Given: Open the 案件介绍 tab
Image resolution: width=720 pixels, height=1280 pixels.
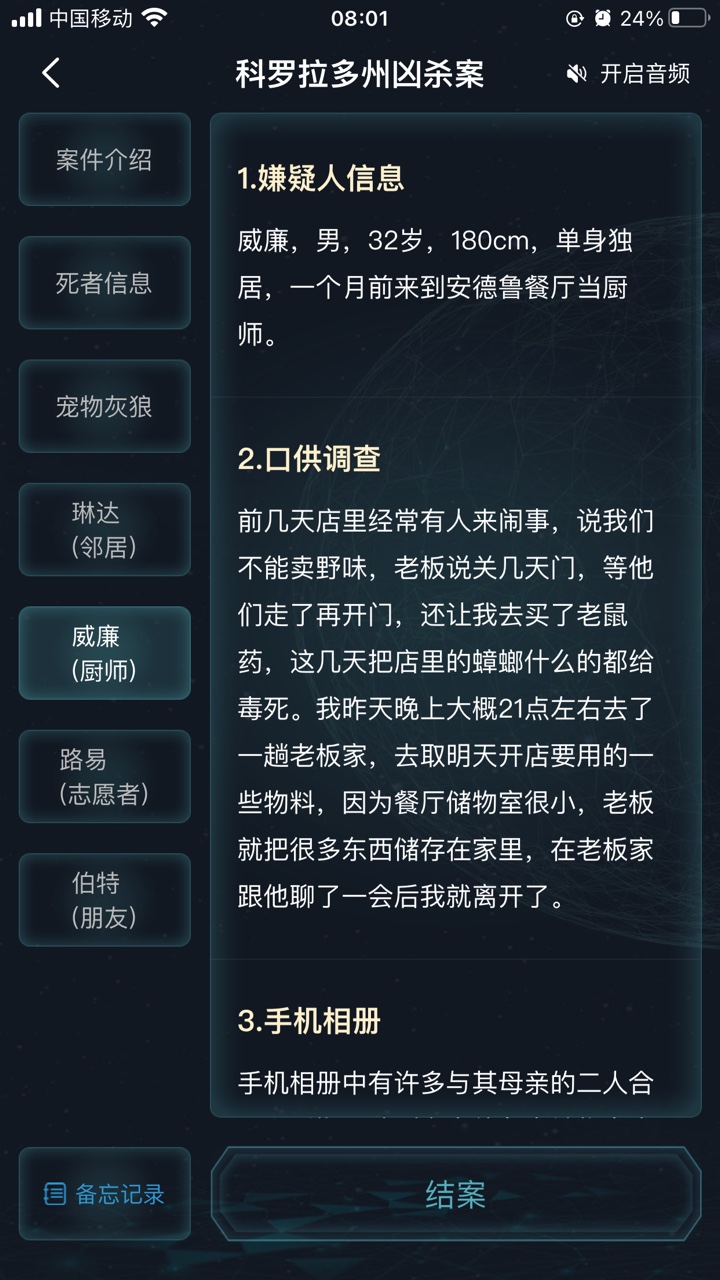Looking at the screenshot, I should pos(104,160).
